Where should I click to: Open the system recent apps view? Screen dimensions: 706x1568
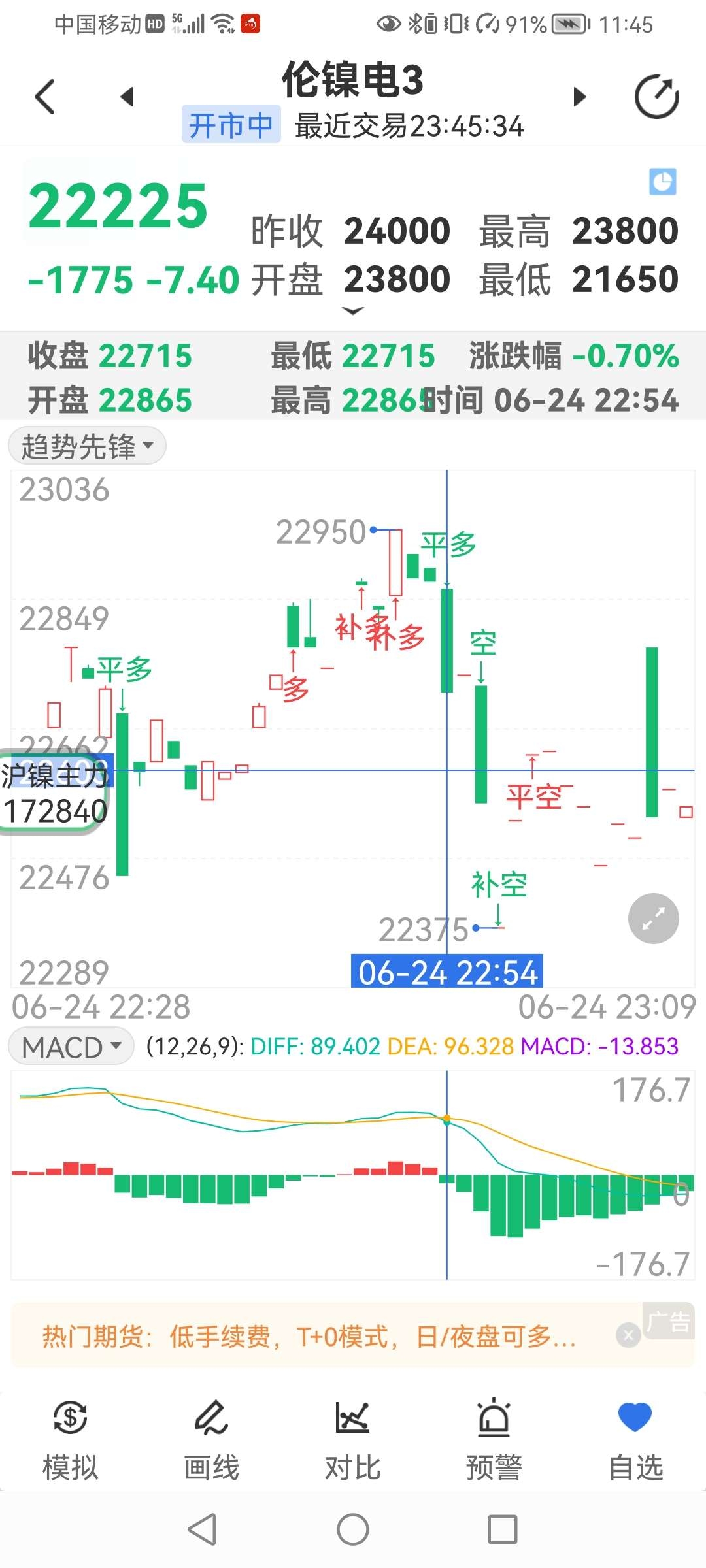(503, 1529)
